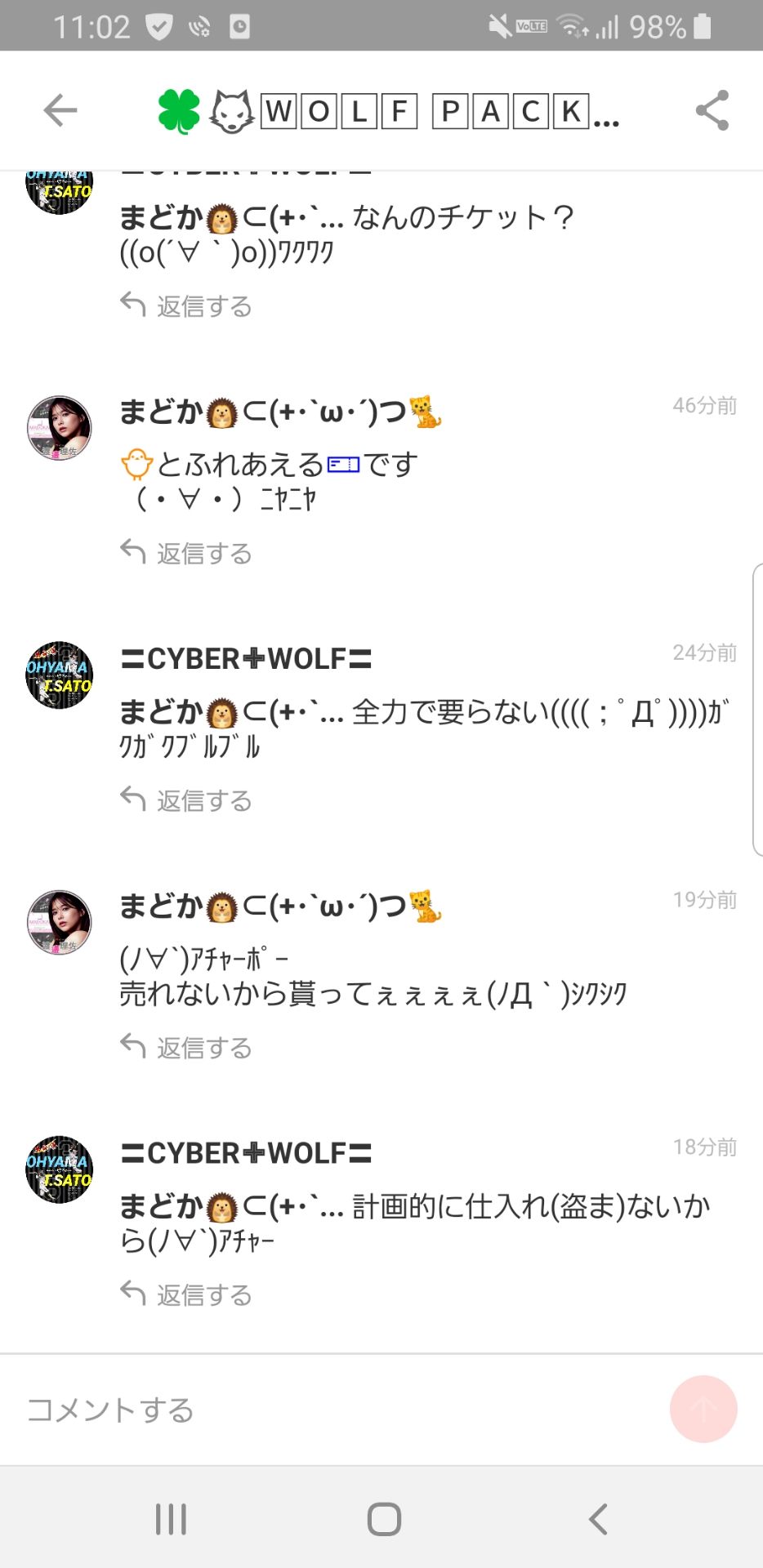Tap the scroll-to-top pink arrow button

point(703,1409)
